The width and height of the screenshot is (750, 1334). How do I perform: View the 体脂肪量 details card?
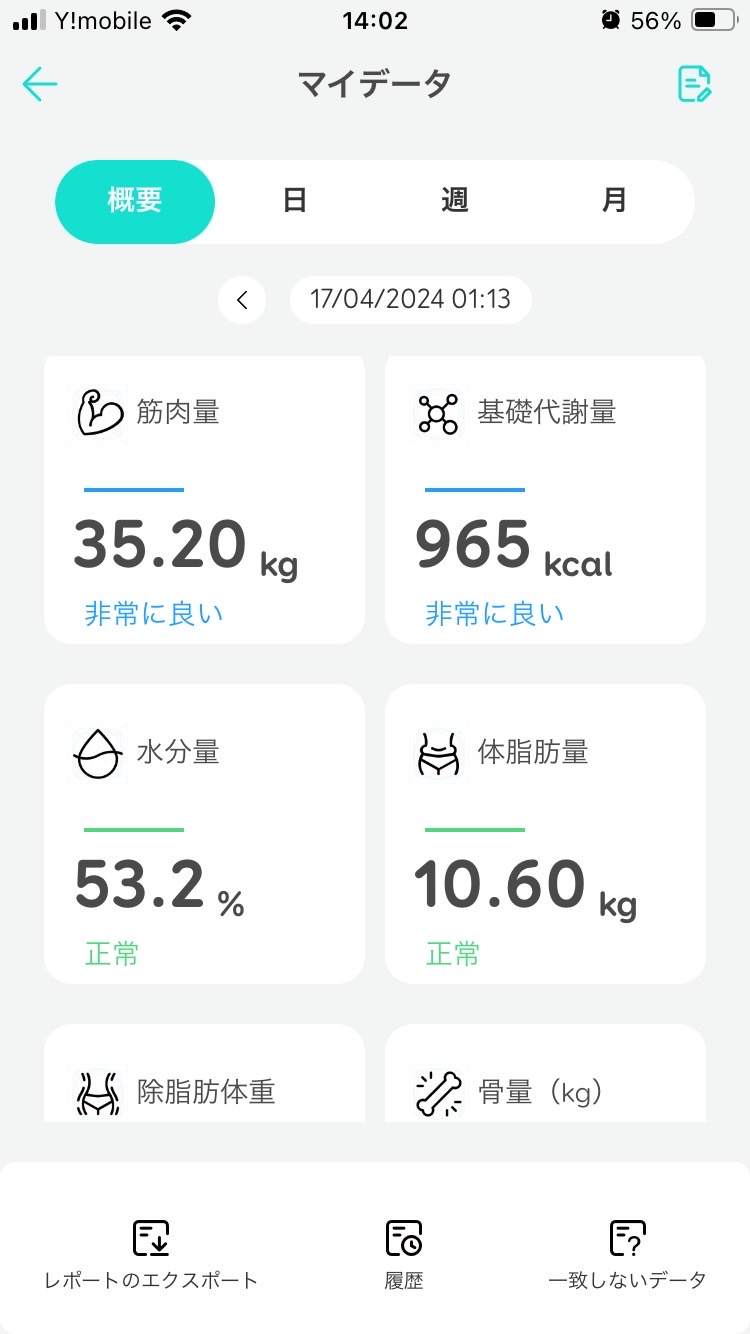545,834
